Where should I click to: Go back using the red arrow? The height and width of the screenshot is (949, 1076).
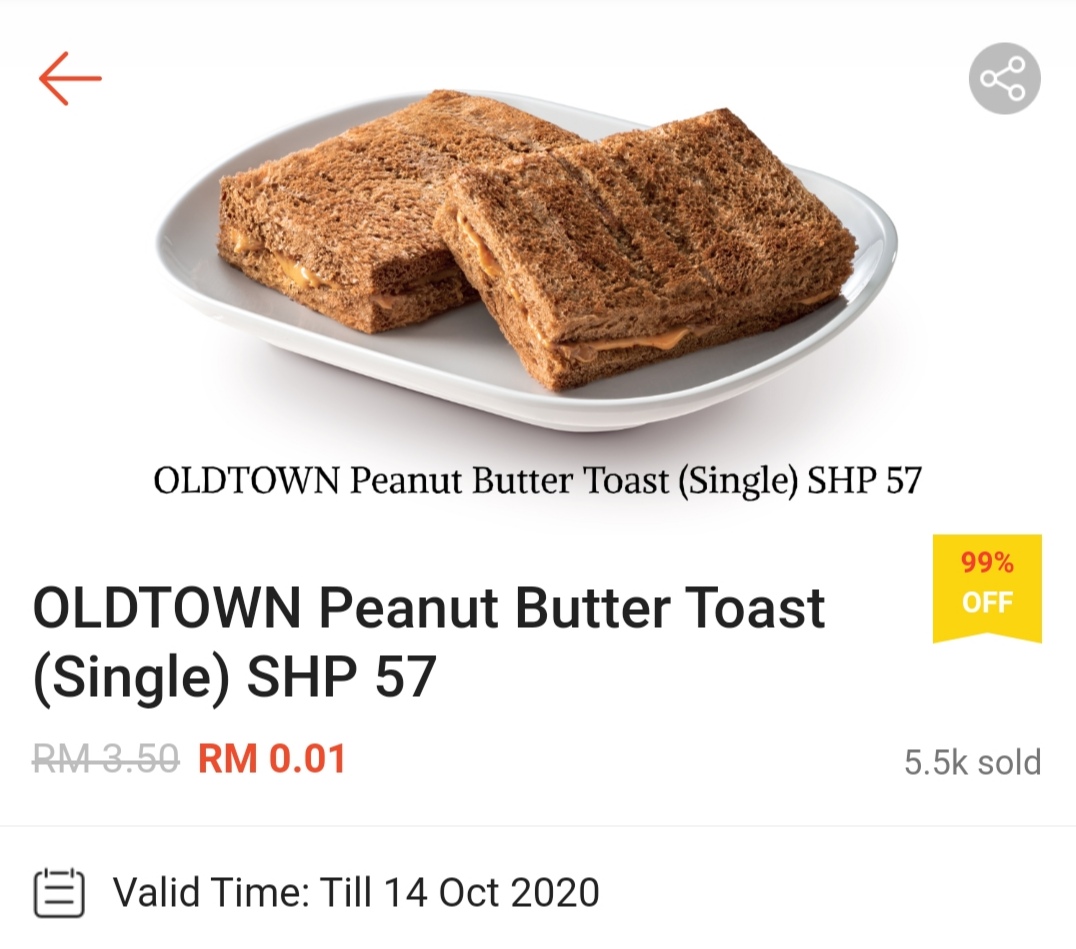coord(70,78)
